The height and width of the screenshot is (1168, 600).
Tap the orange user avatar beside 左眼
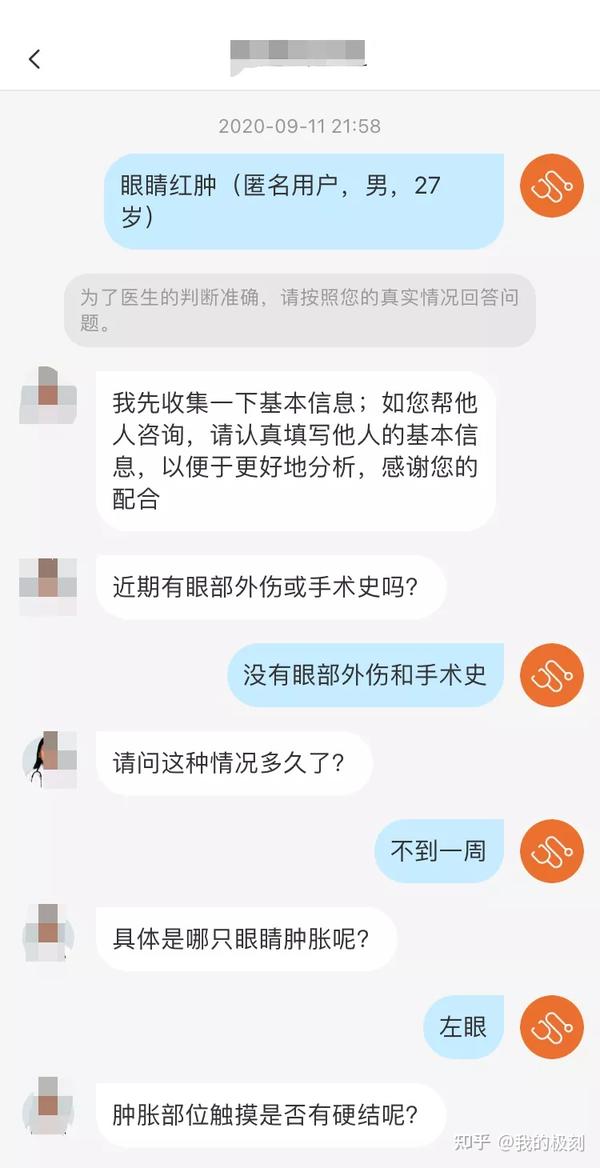click(551, 1027)
